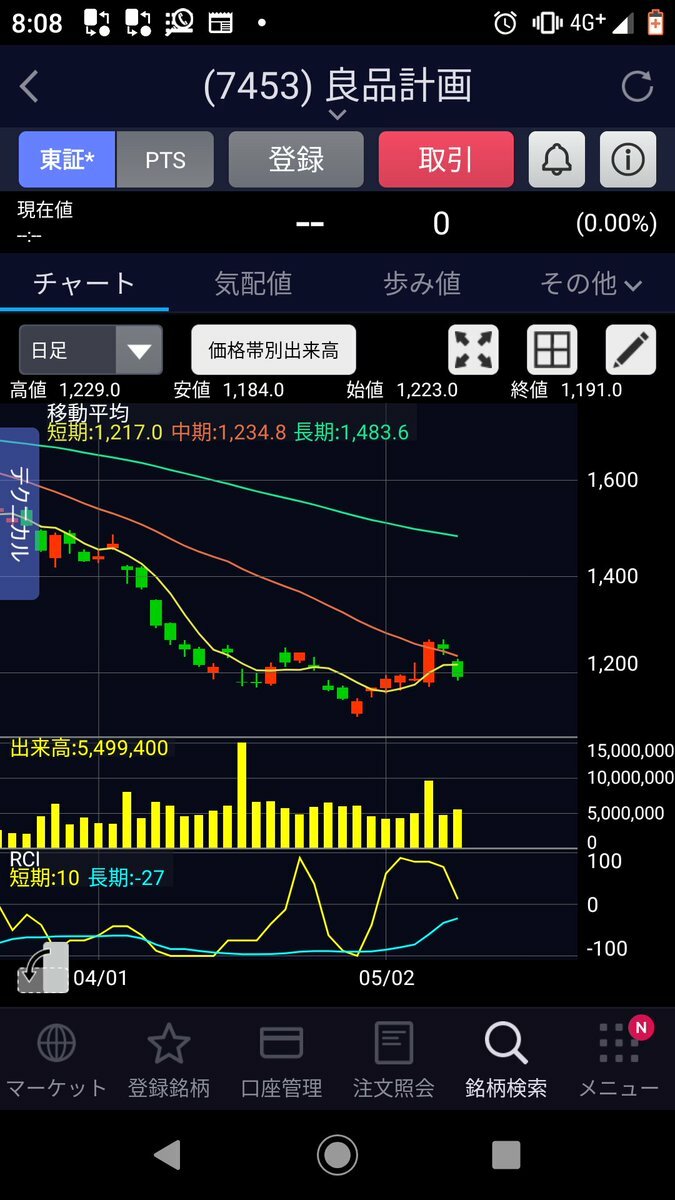Expand the その他 menu

(x=590, y=283)
